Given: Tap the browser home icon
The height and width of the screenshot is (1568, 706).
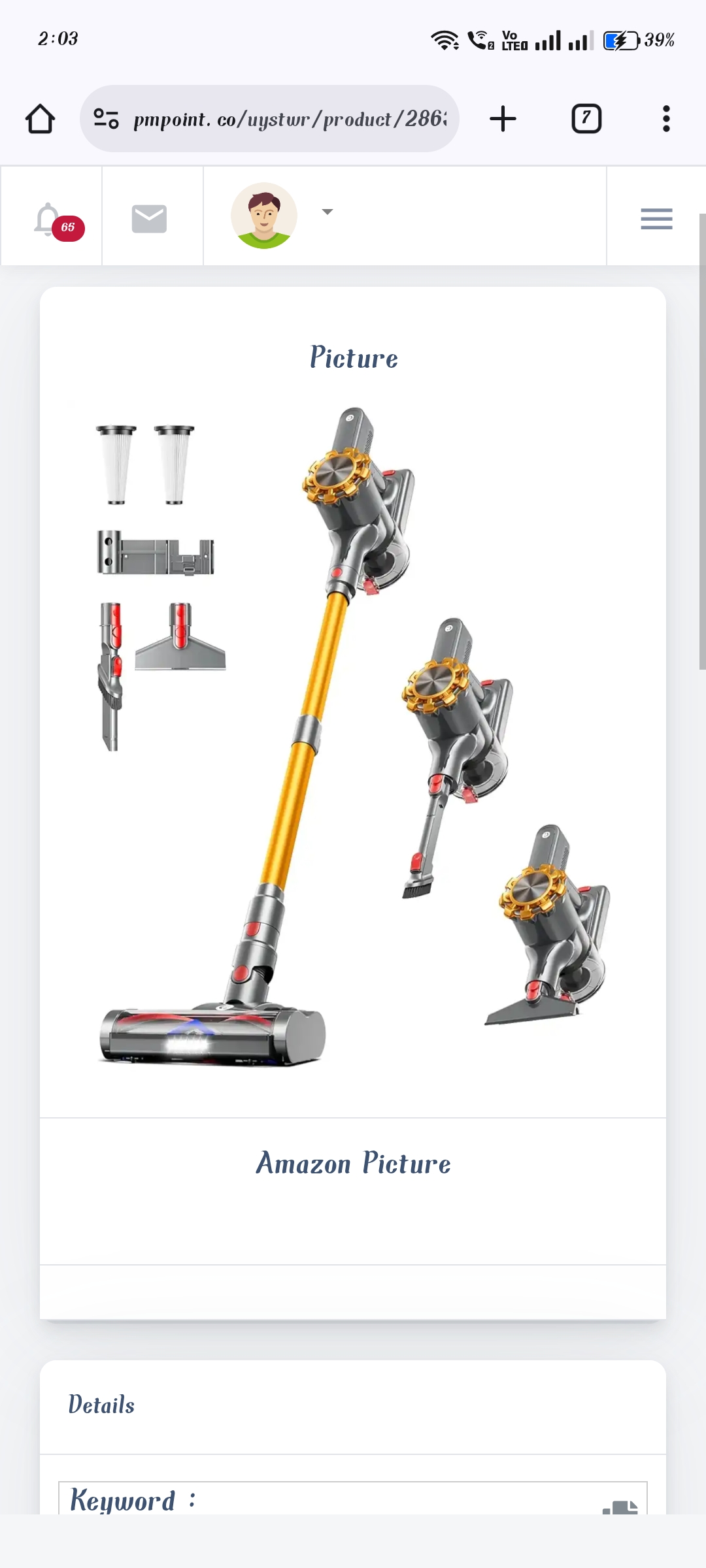Looking at the screenshot, I should tap(39, 118).
